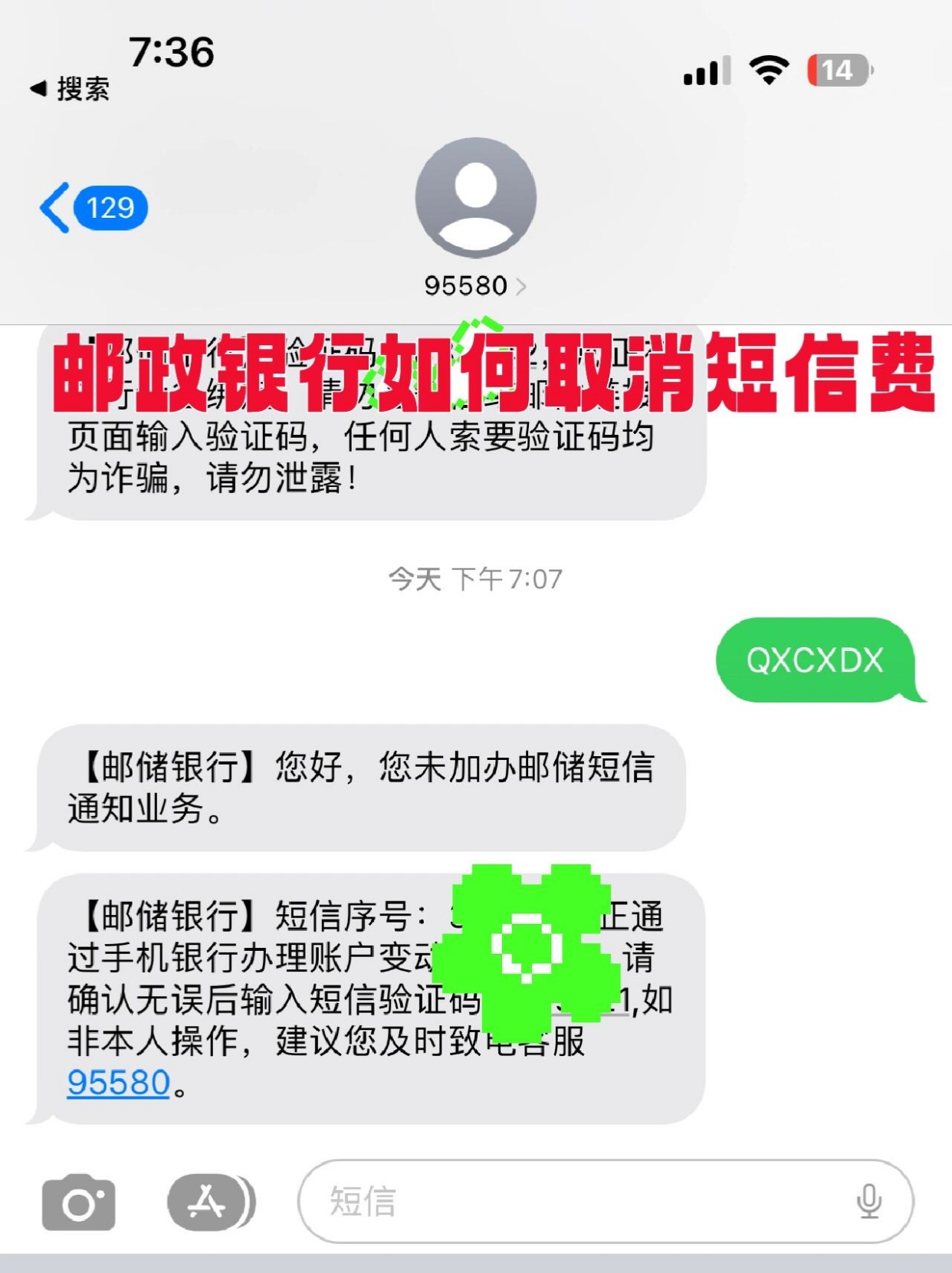Open the camera to attach a photo
This screenshot has width=952, height=1273.
pos(79,1202)
